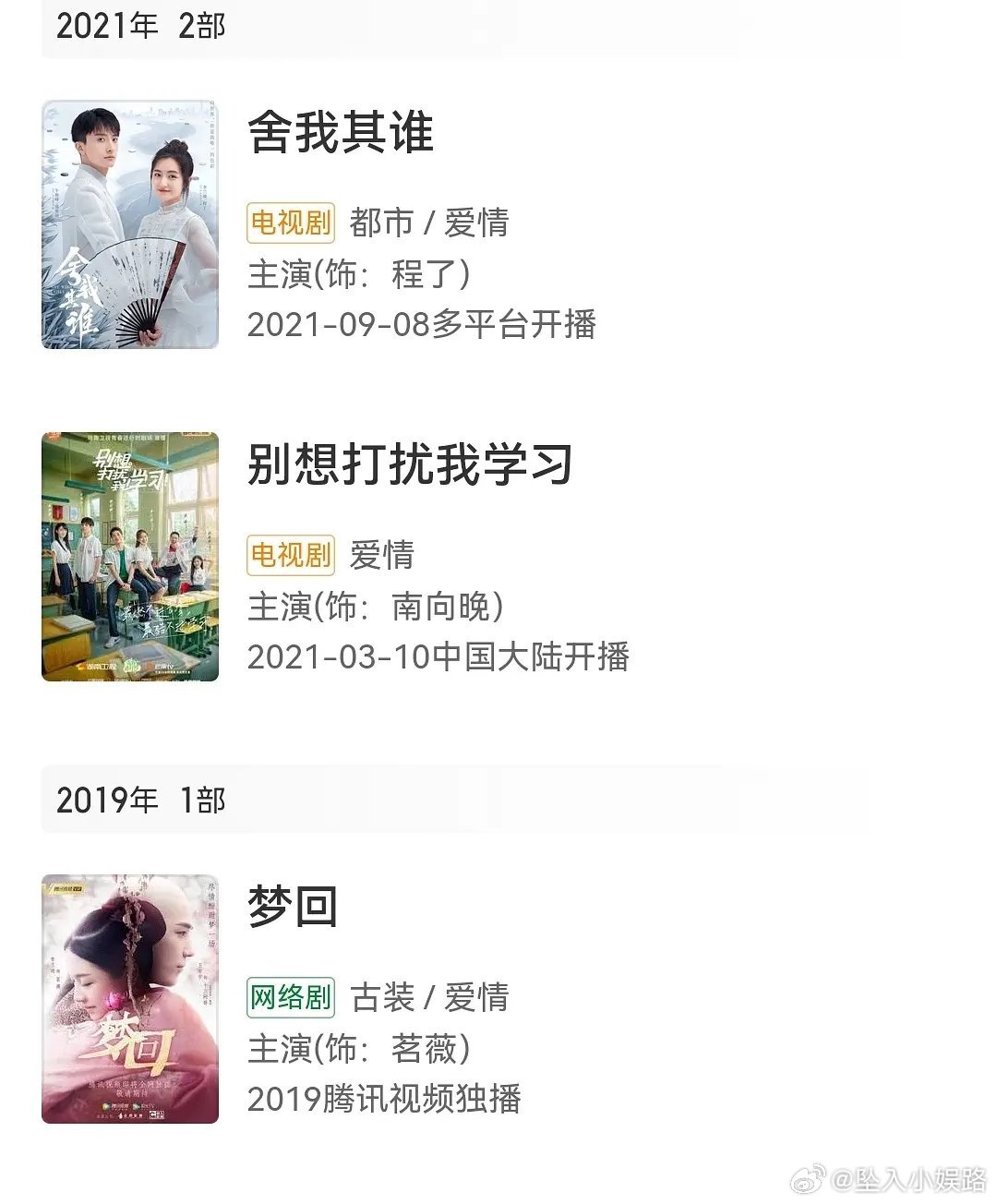
Task: Click the 2021-03-10中国大陆开播 date text
Action: (x=438, y=657)
